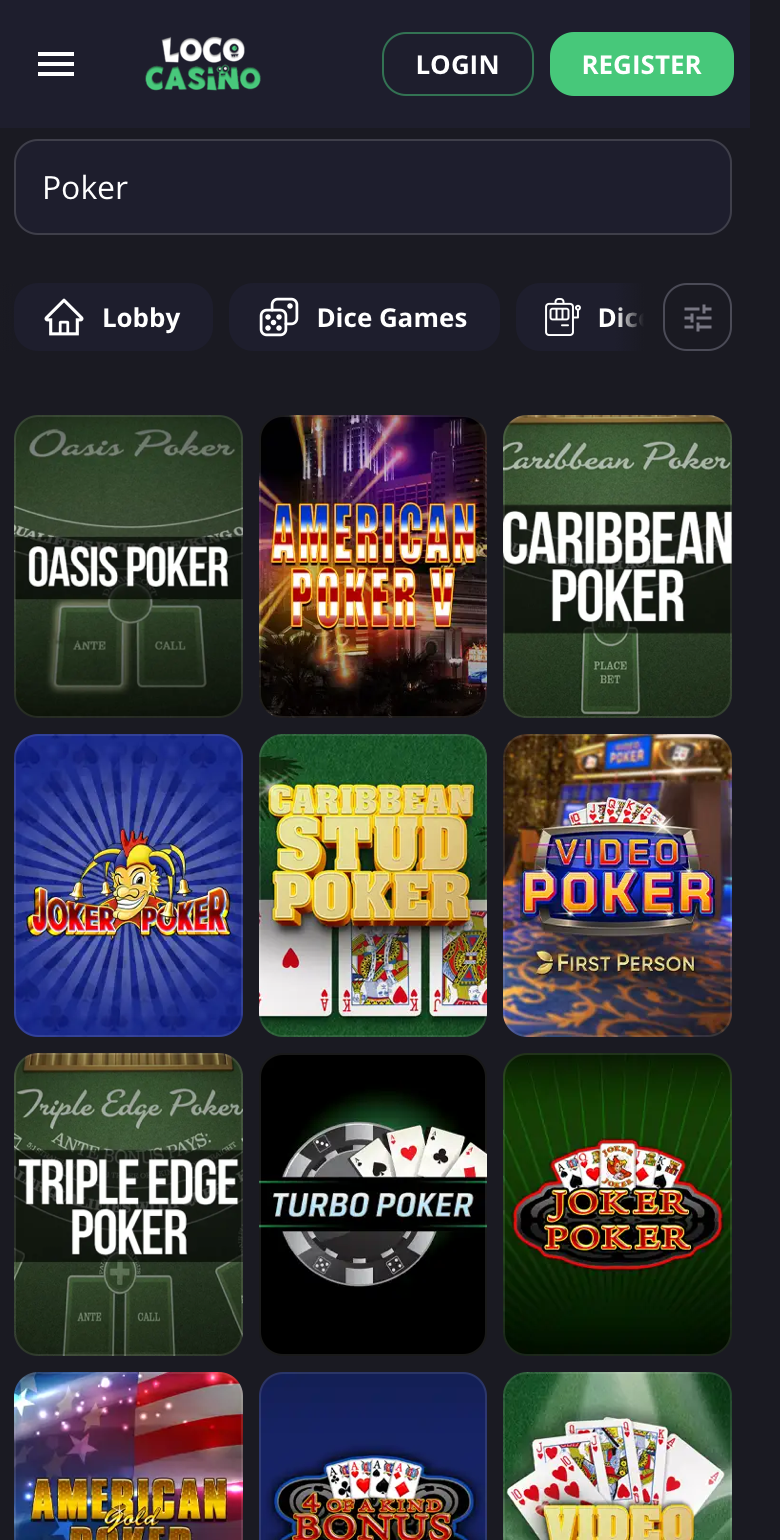Viewport: 780px width, 1540px height.
Task: Open 4 of a Kind Bonus game
Action: pos(373,1456)
